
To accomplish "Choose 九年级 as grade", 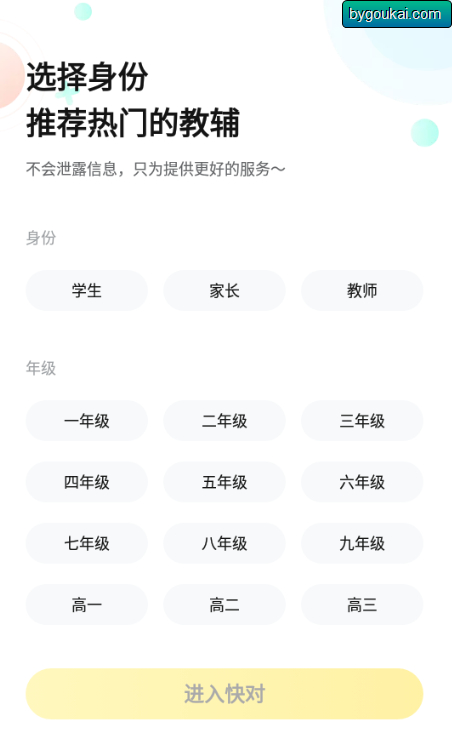I will tap(362, 543).
